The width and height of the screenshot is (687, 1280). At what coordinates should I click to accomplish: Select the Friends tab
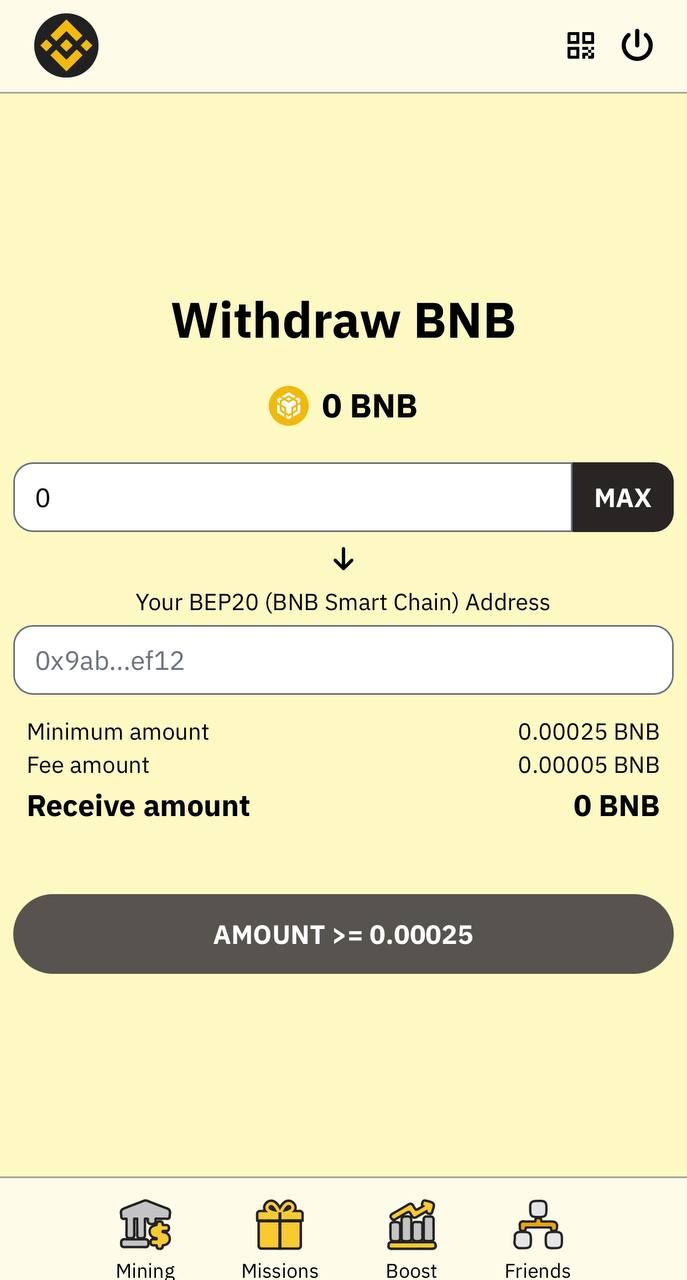538,1238
